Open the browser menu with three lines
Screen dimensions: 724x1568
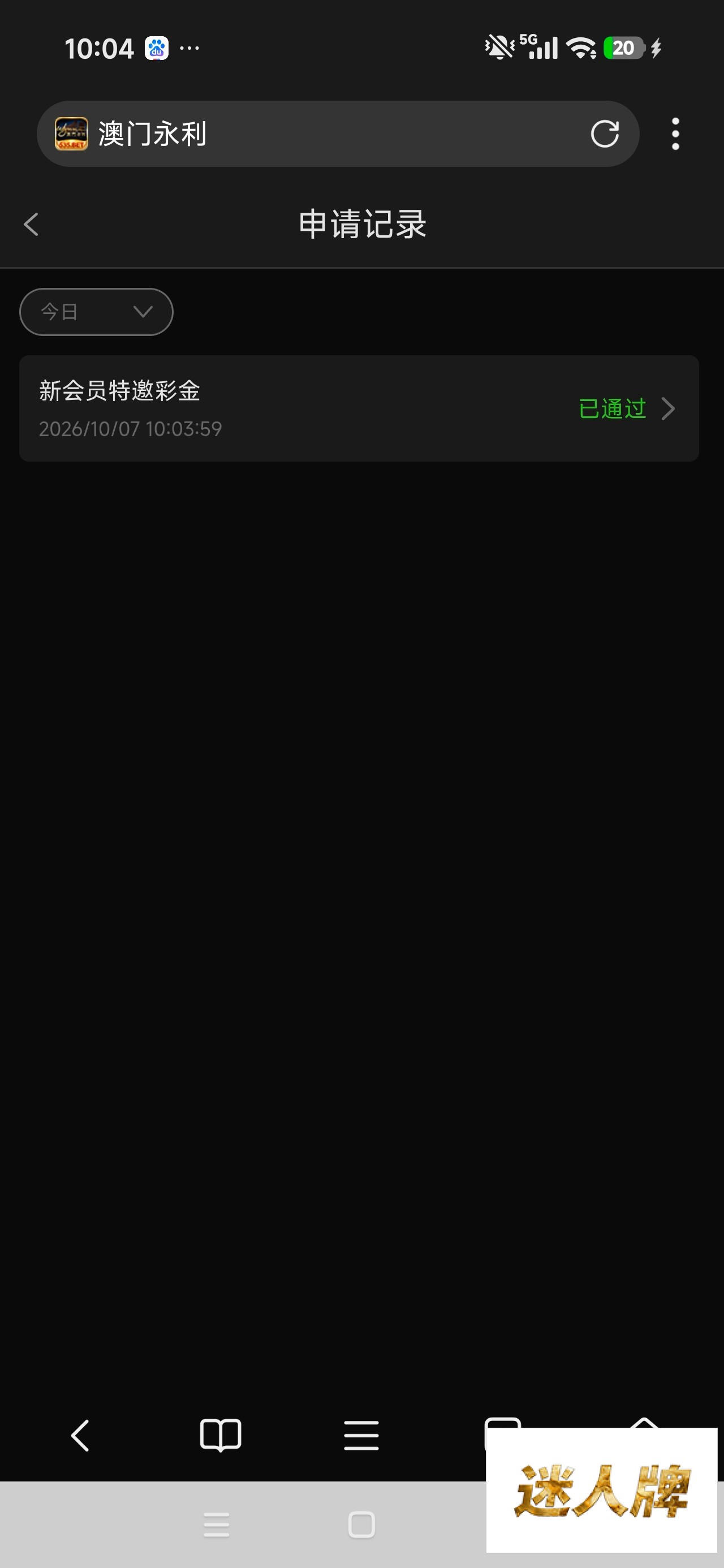click(x=361, y=1436)
